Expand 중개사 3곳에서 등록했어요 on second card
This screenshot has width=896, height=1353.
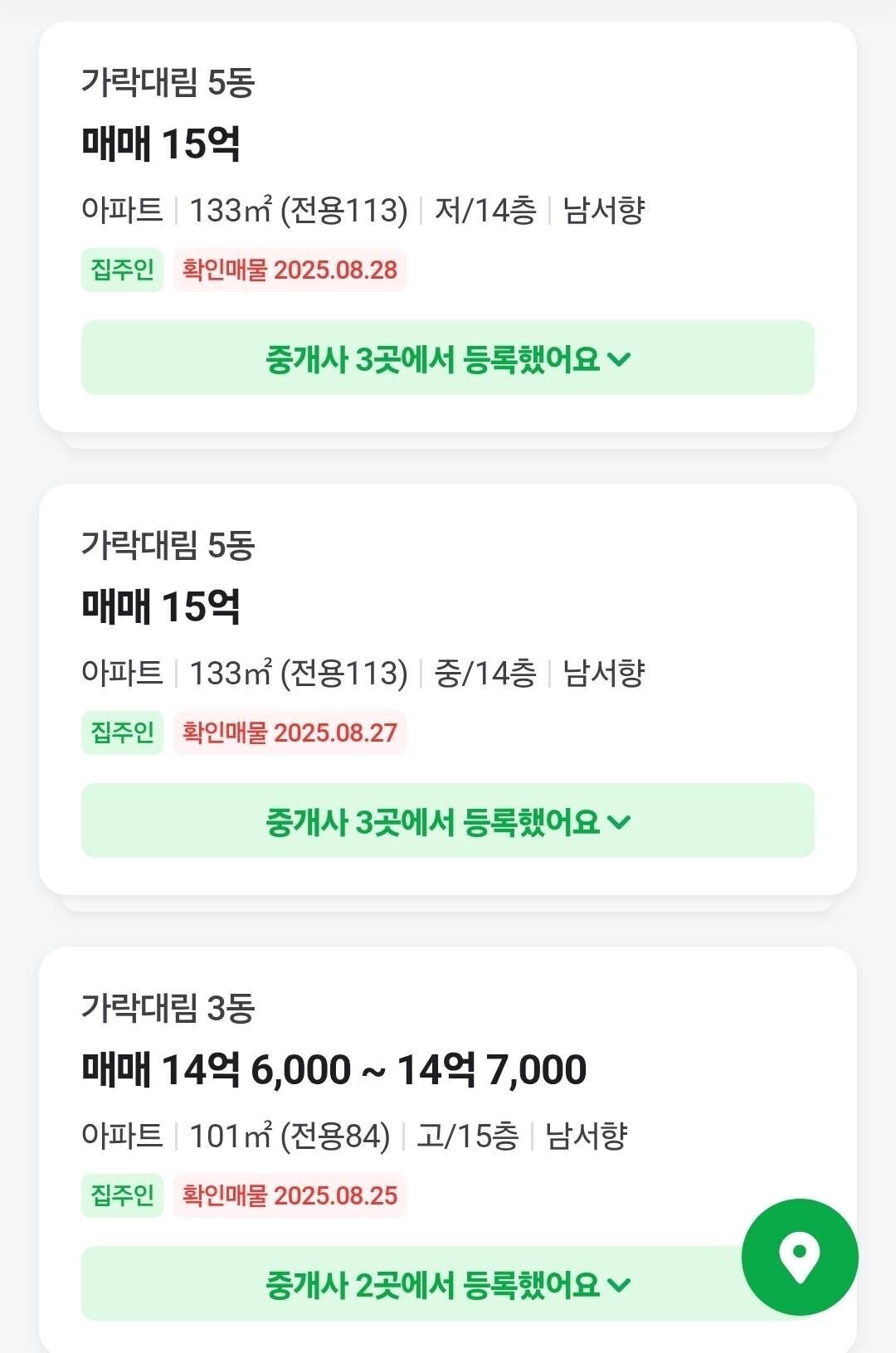click(x=447, y=822)
